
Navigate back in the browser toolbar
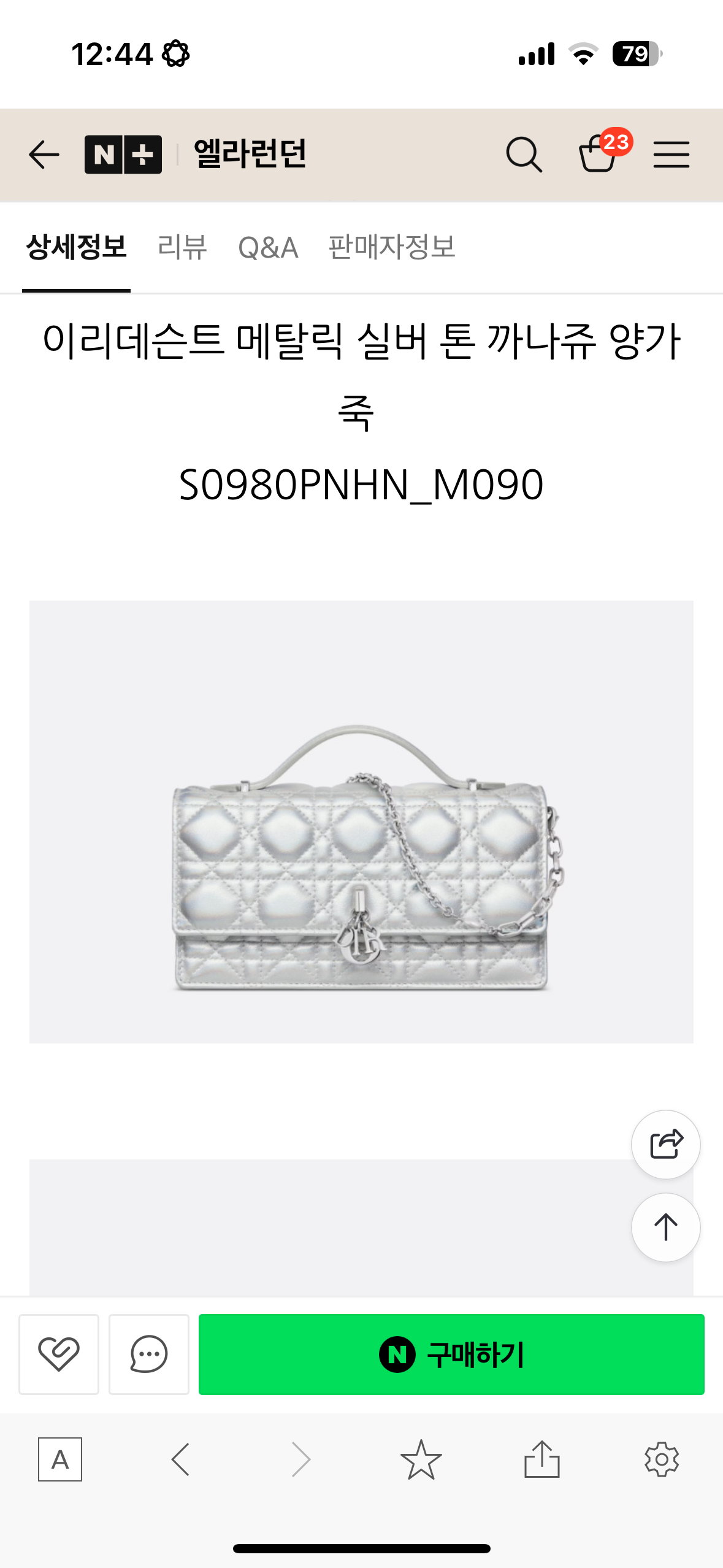[180, 1459]
